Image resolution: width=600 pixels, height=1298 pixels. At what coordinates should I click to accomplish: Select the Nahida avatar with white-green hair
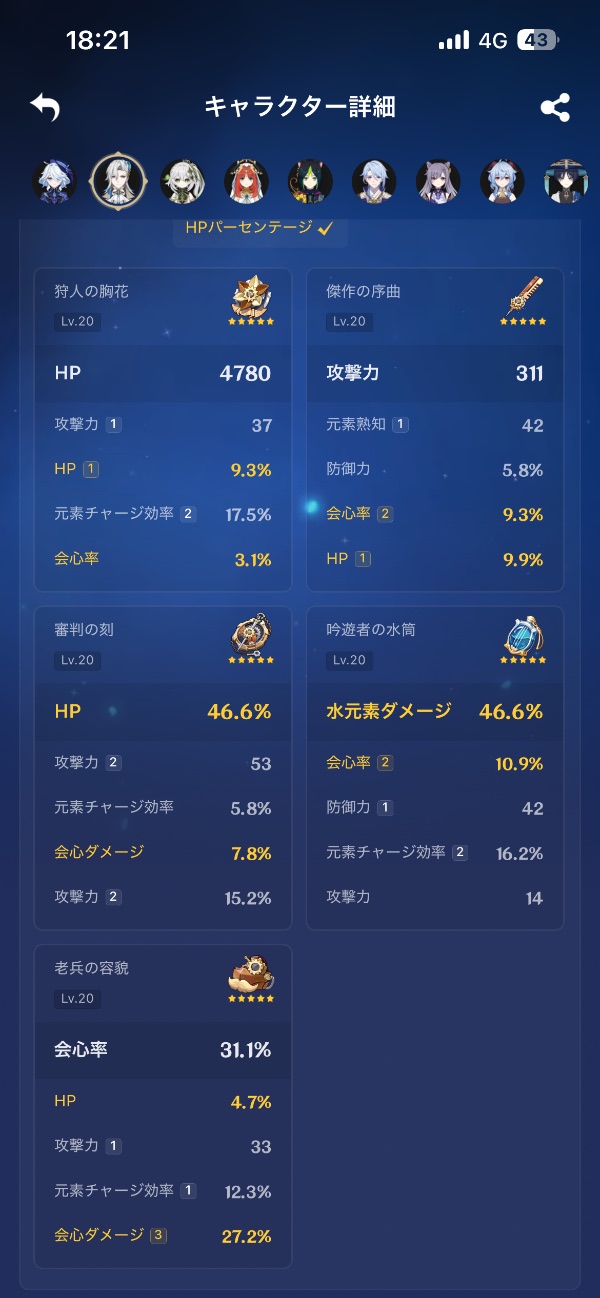(x=182, y=182)
